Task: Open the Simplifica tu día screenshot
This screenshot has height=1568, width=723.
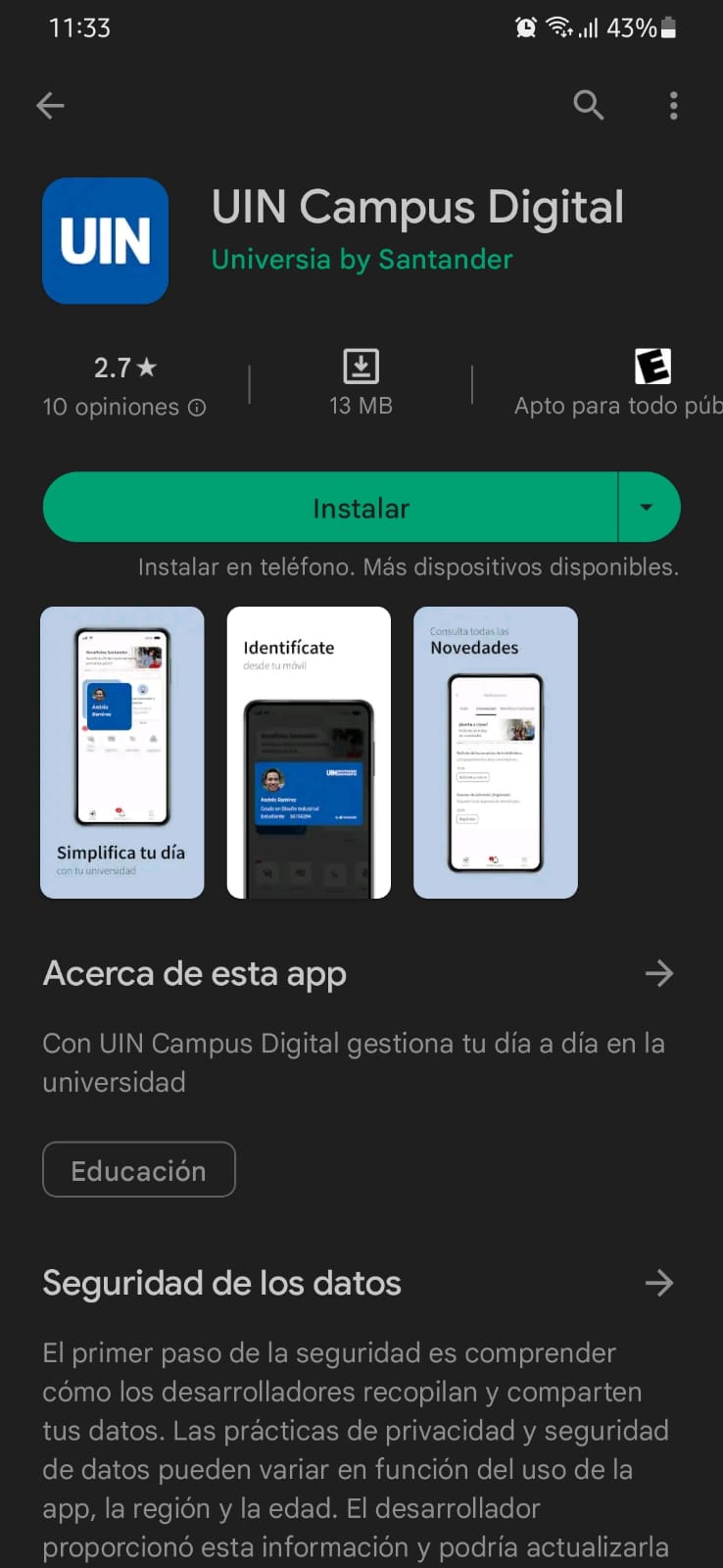Action: coord(122,752)
